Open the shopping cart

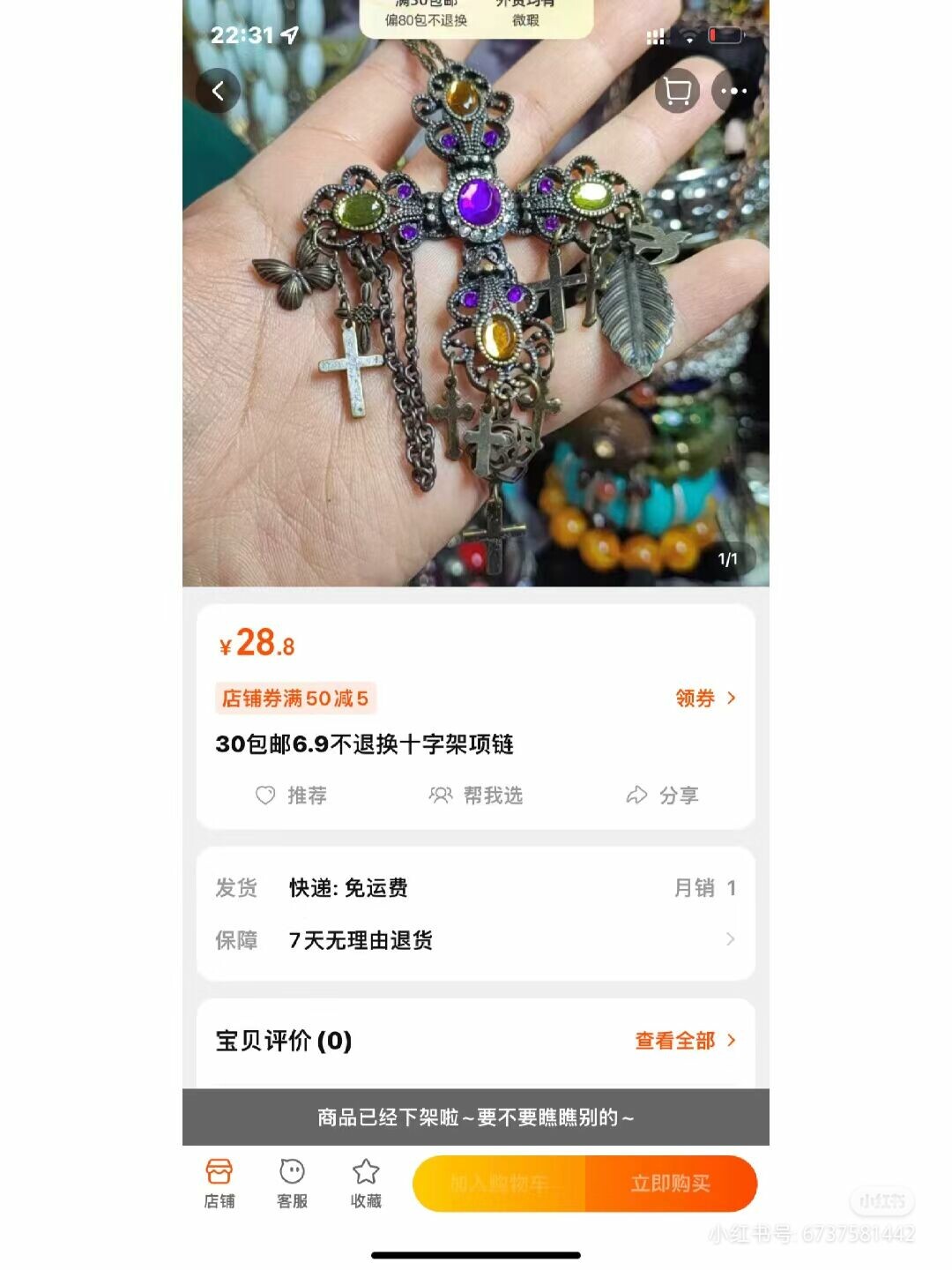pyautogui.click(x=677, y=91)
